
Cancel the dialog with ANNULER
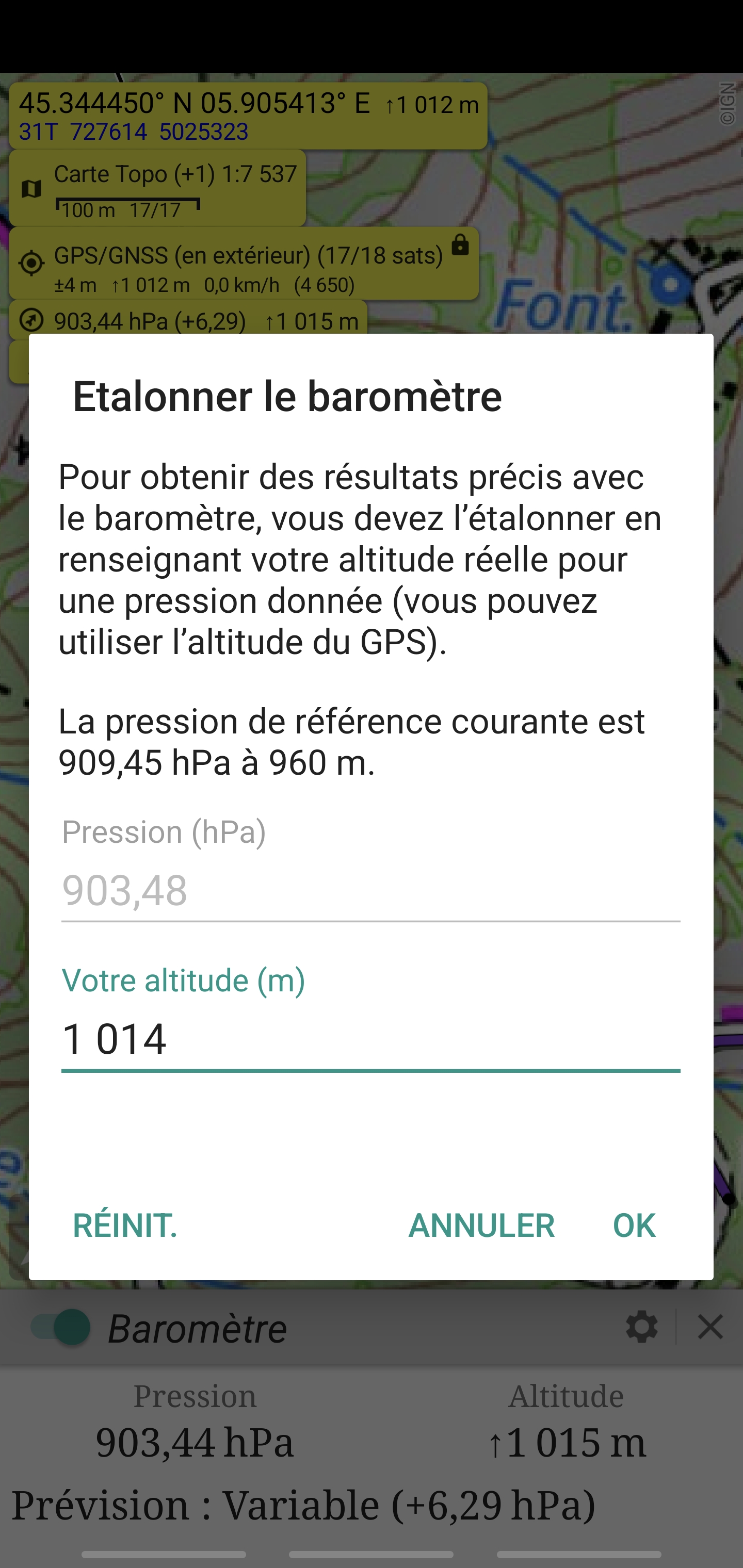pyautogui.click(x=481, y=1224)
